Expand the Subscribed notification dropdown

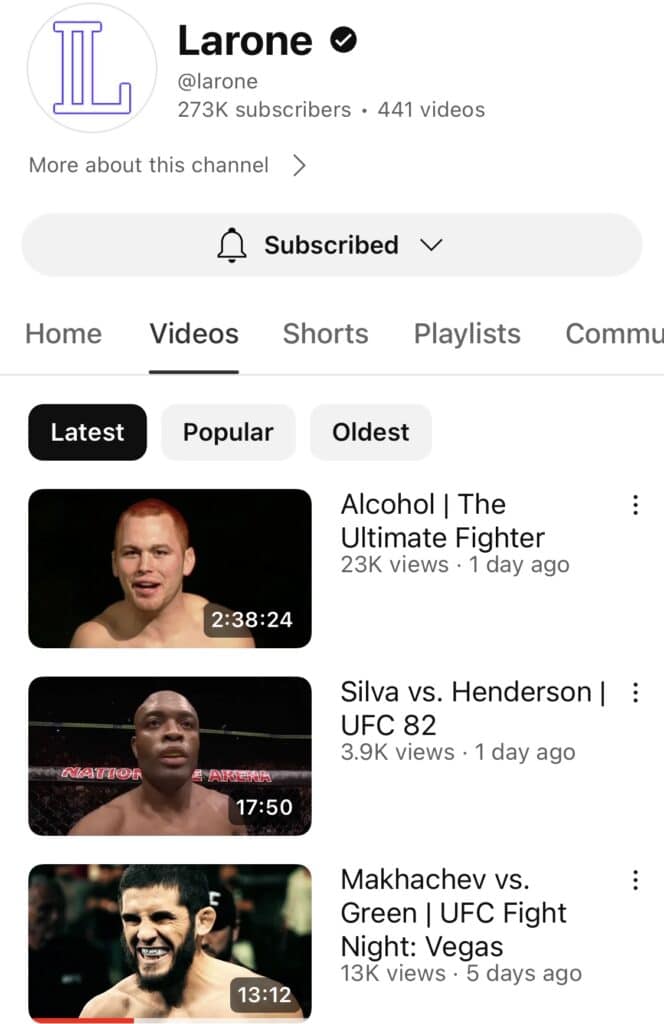click(331, 245)
